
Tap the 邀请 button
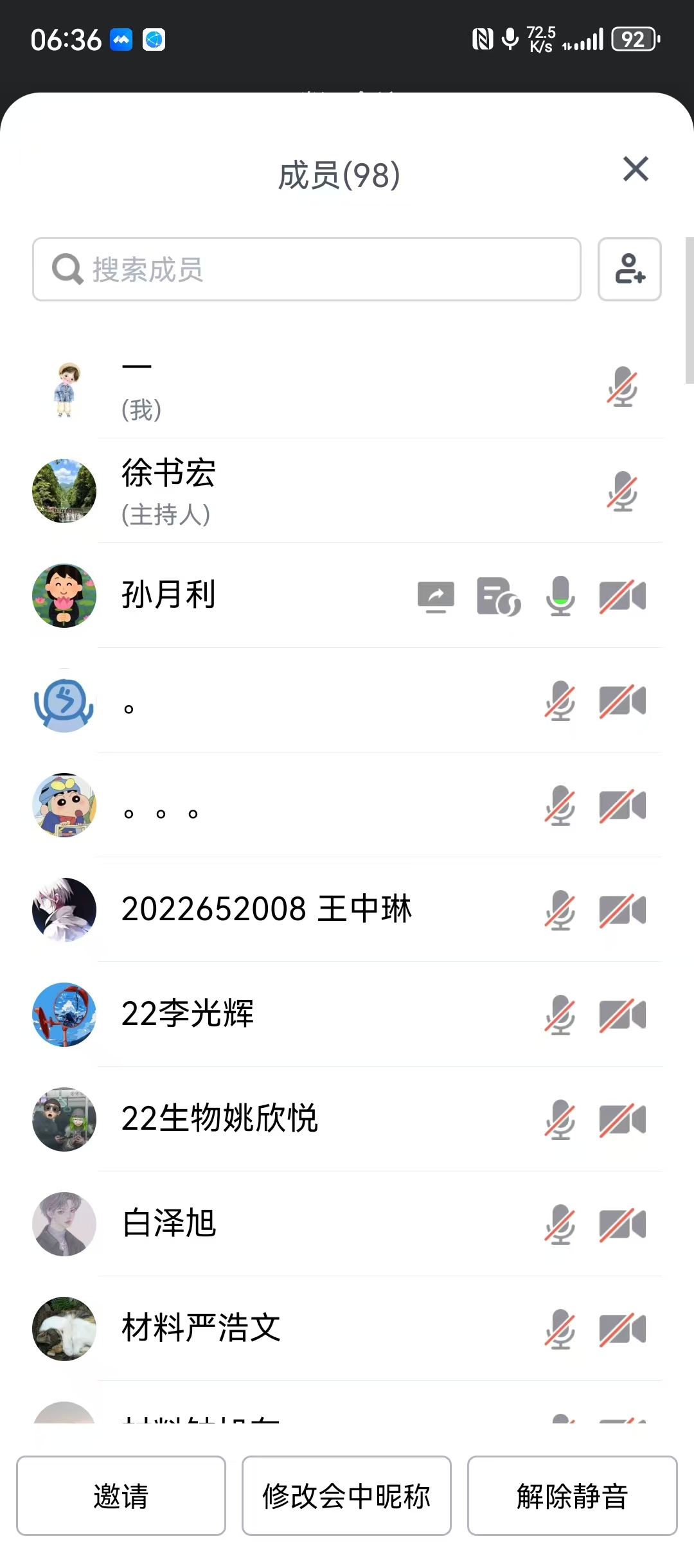click(x=121, y=1495)
